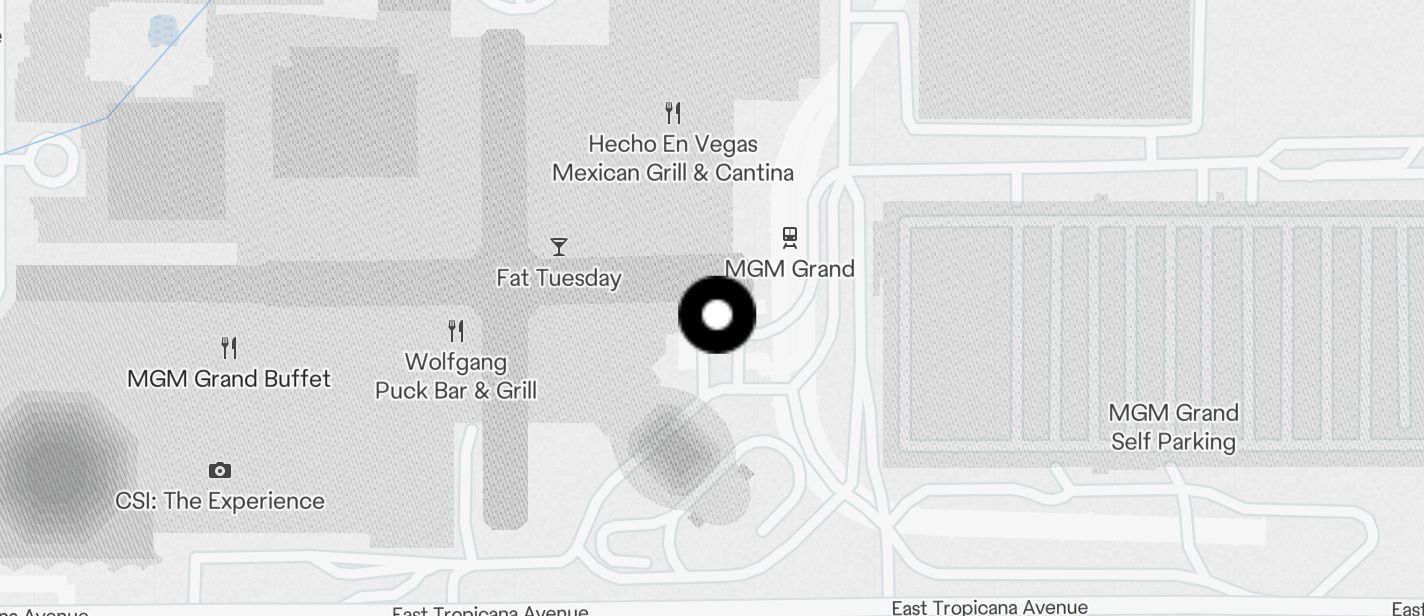Open Hecho En Vegas restaurant marker
1424x616 pixels.
[673, 113]
